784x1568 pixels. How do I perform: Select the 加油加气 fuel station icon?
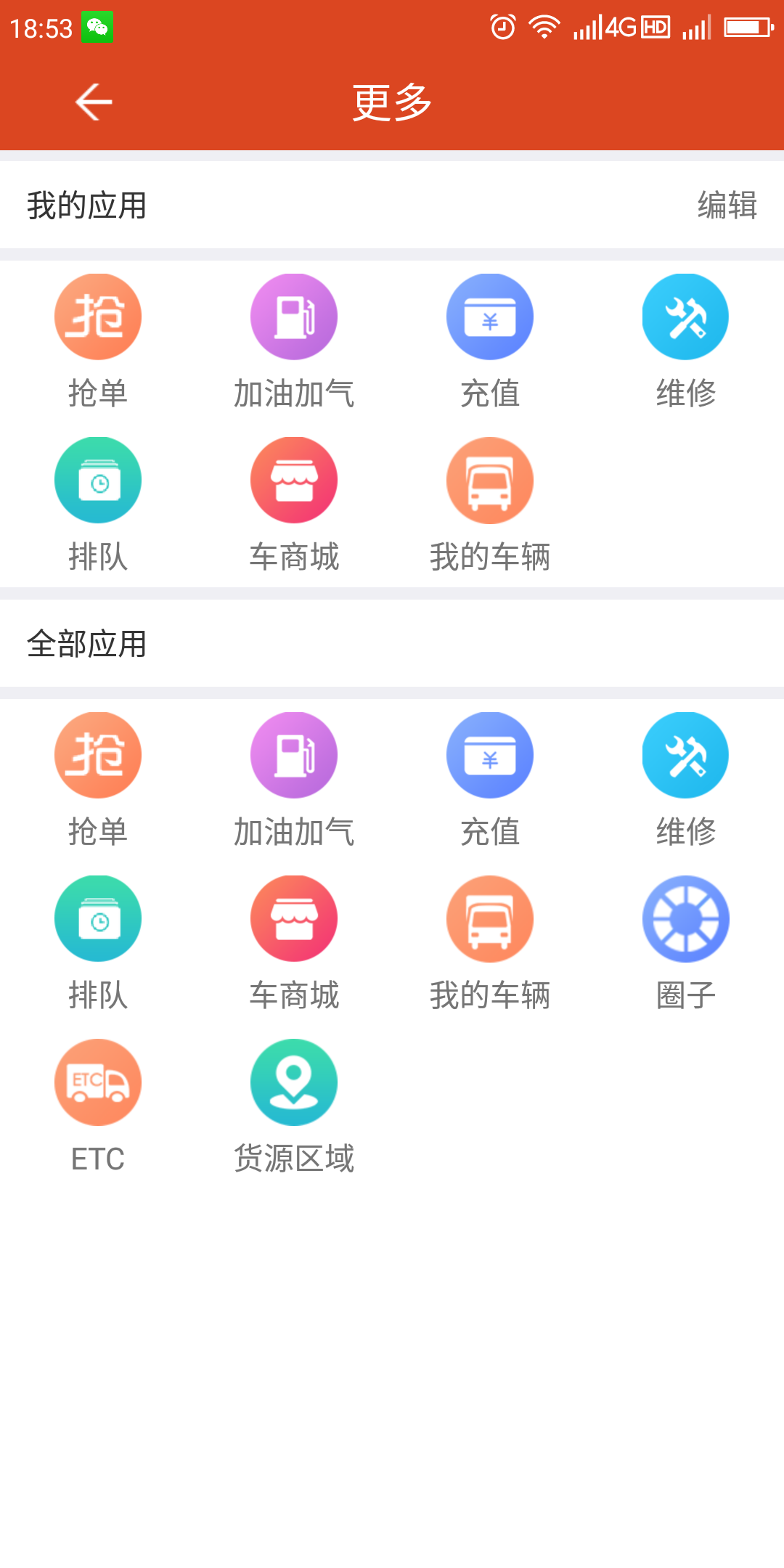pyautogui.click(x=294, y=317)
